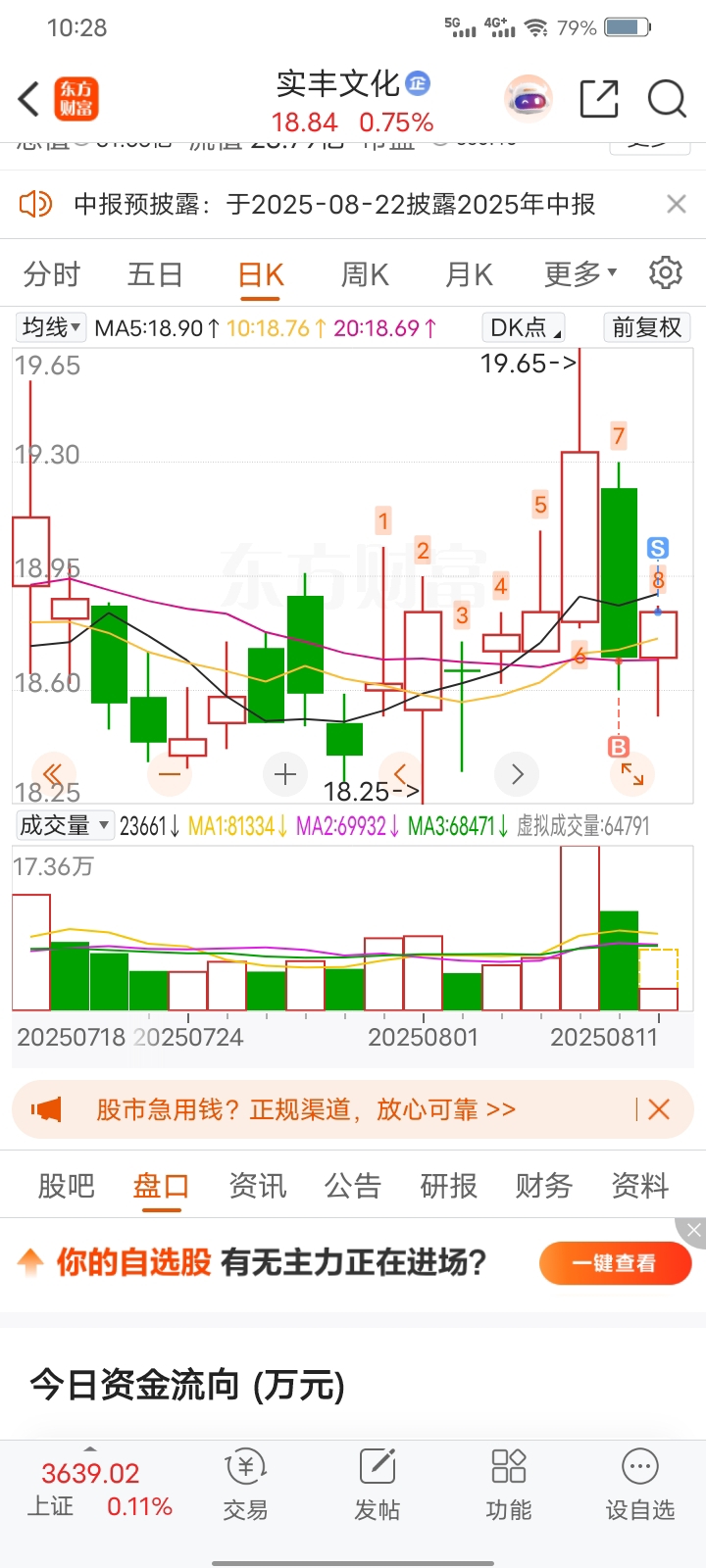706x1568 pixels.
Task: Expand the 更多 chart options
Action: (580, 273)
